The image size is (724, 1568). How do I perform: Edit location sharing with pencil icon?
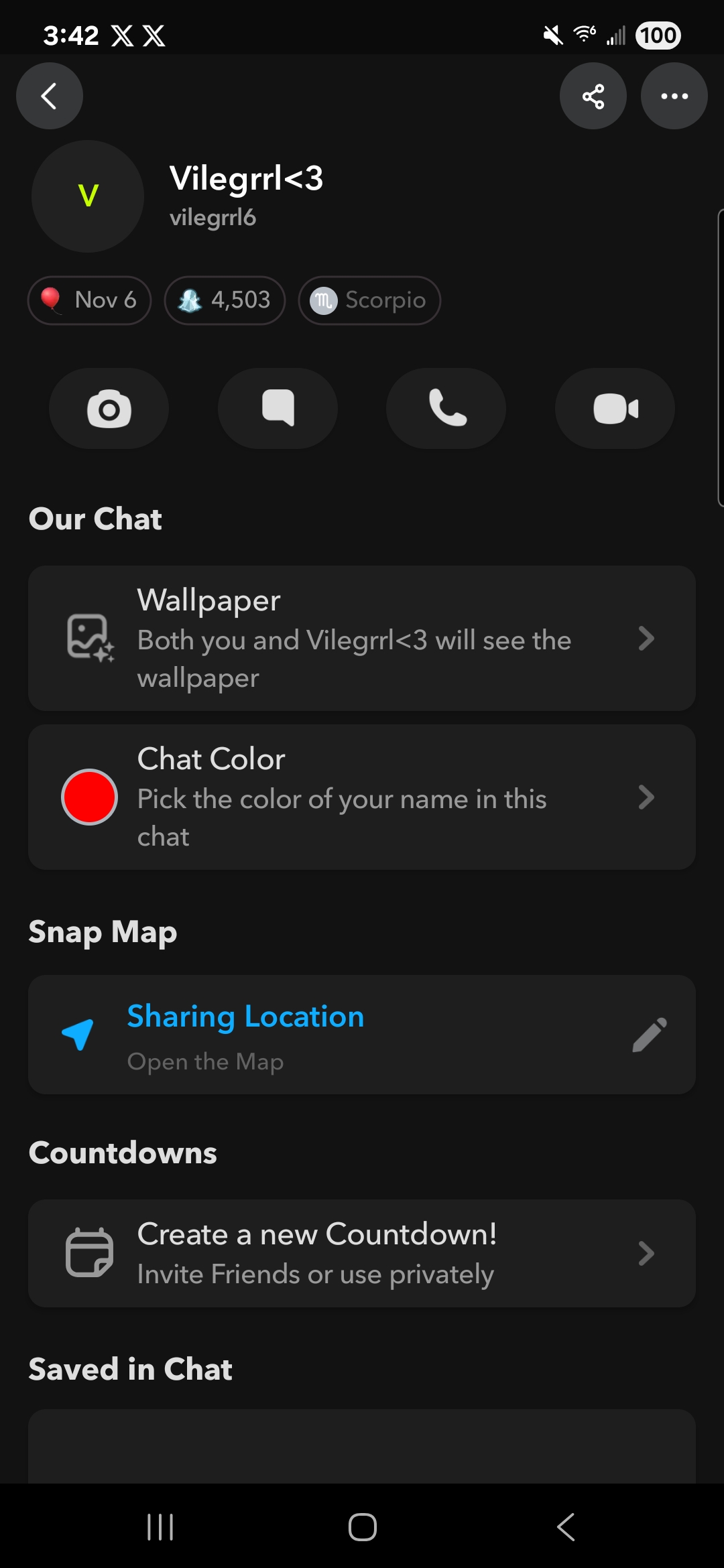(650, 1035)
